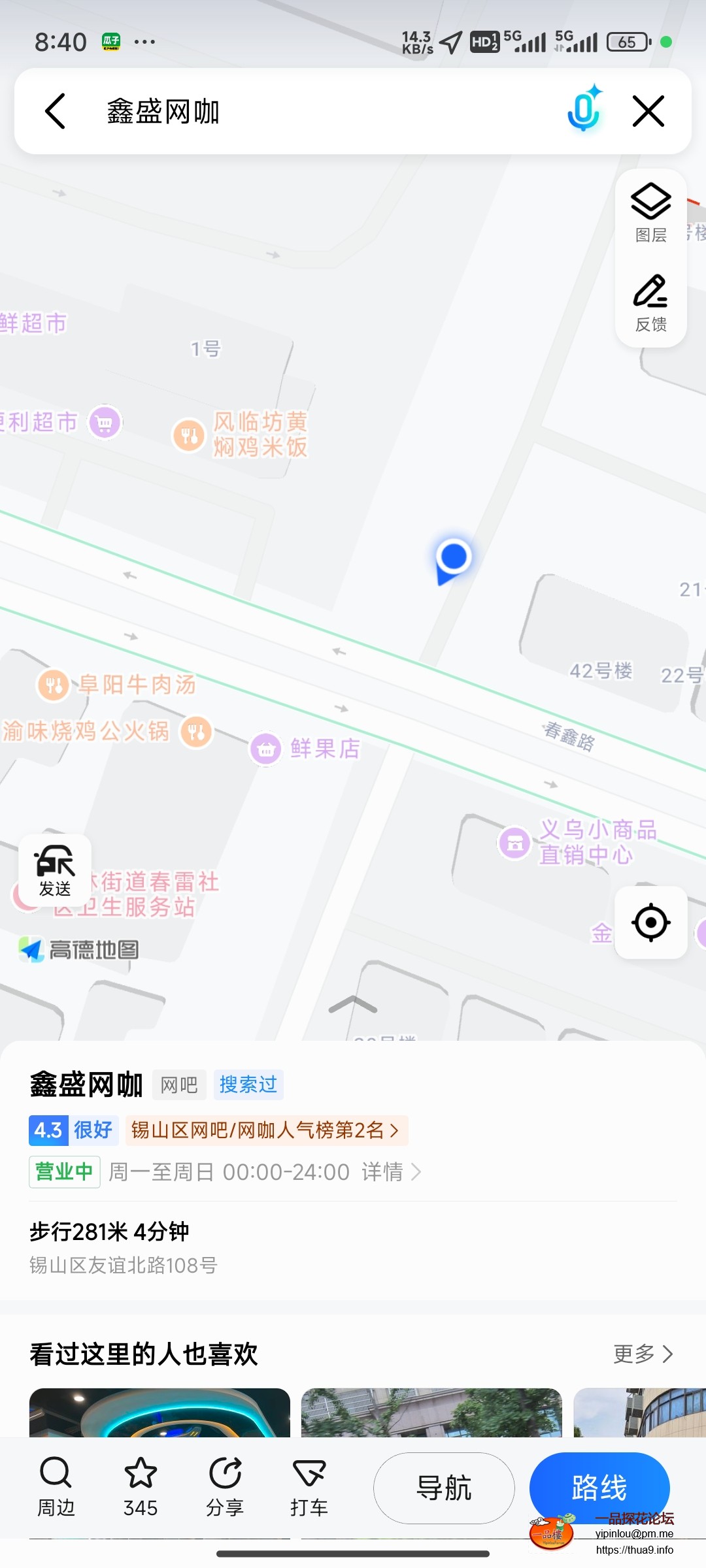Recenter map with the locate icon

[x=650, y=923]
